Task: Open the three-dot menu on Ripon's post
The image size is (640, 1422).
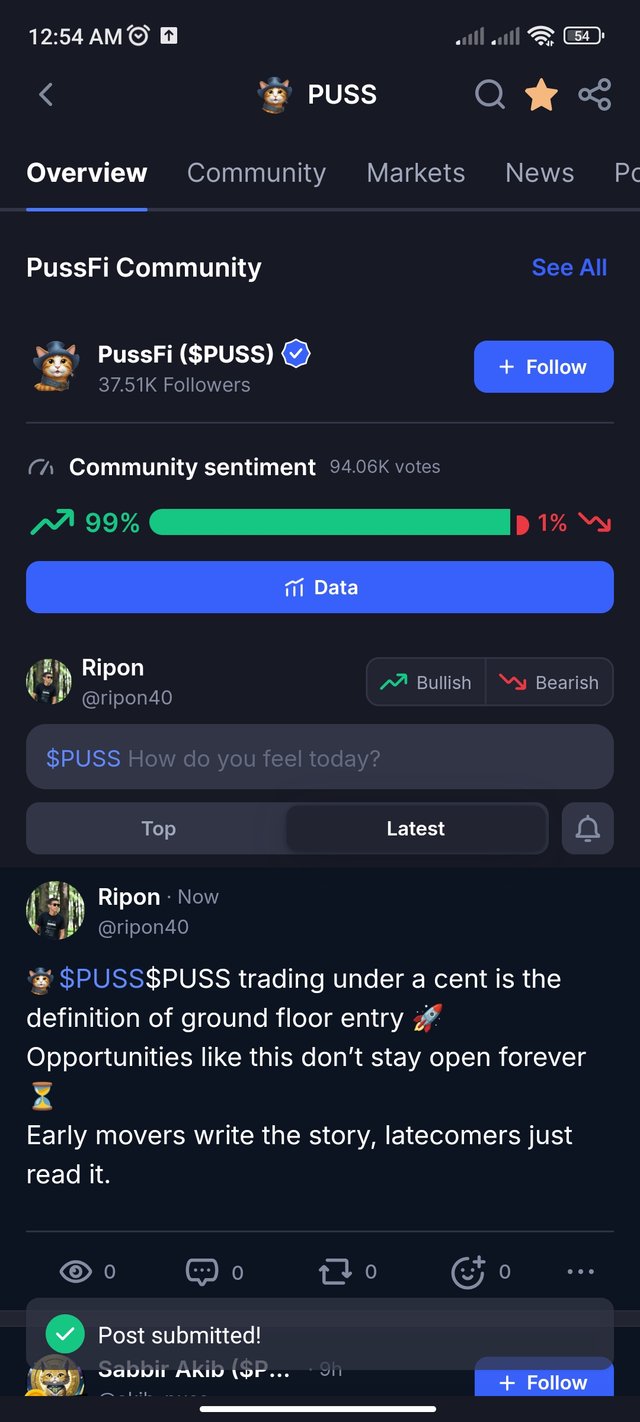Action: [580, 1272]
